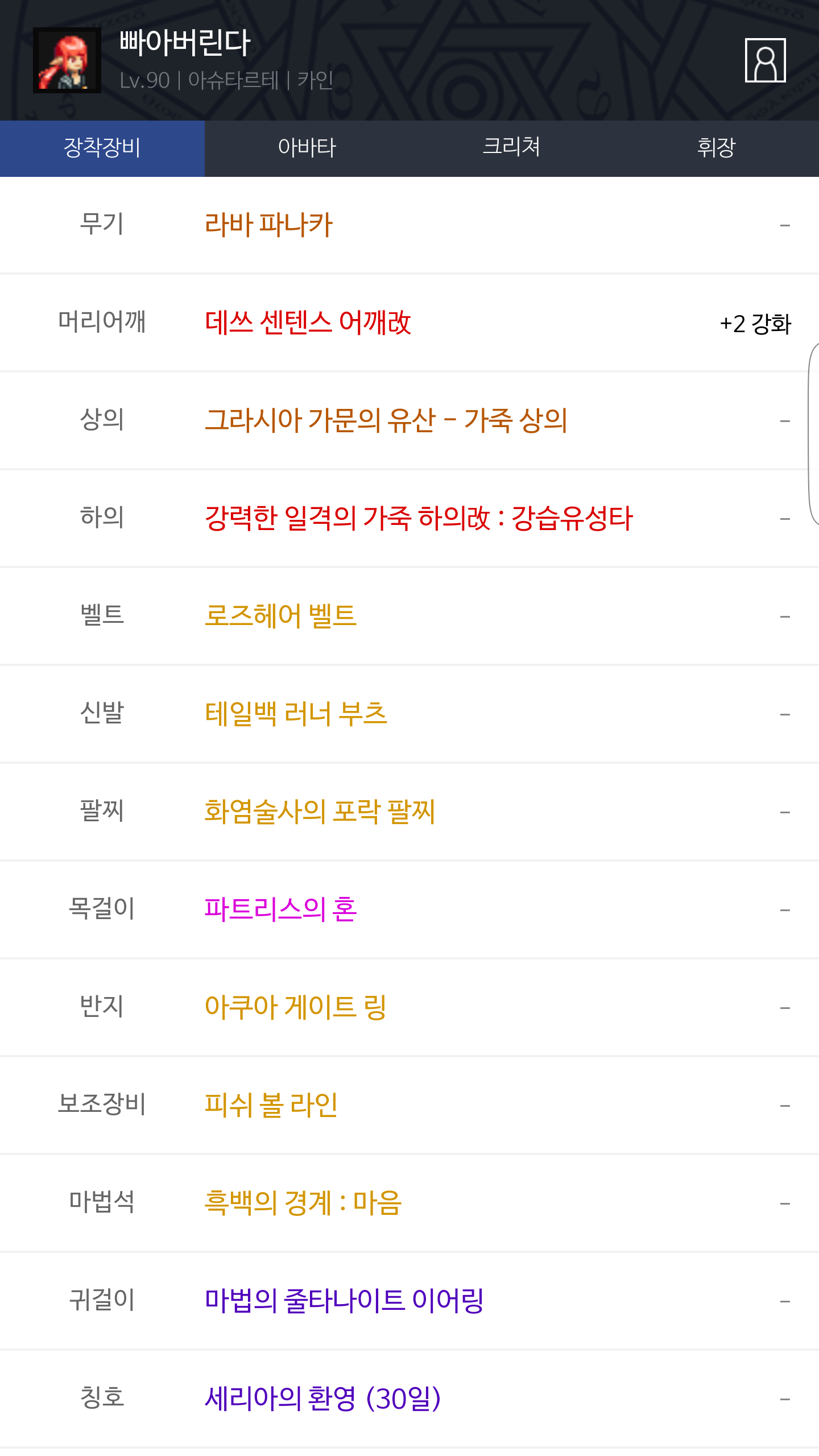Open weapon item 라바 파나카
The height and width of the screenshot is (1456, 819).
(268, 225)
